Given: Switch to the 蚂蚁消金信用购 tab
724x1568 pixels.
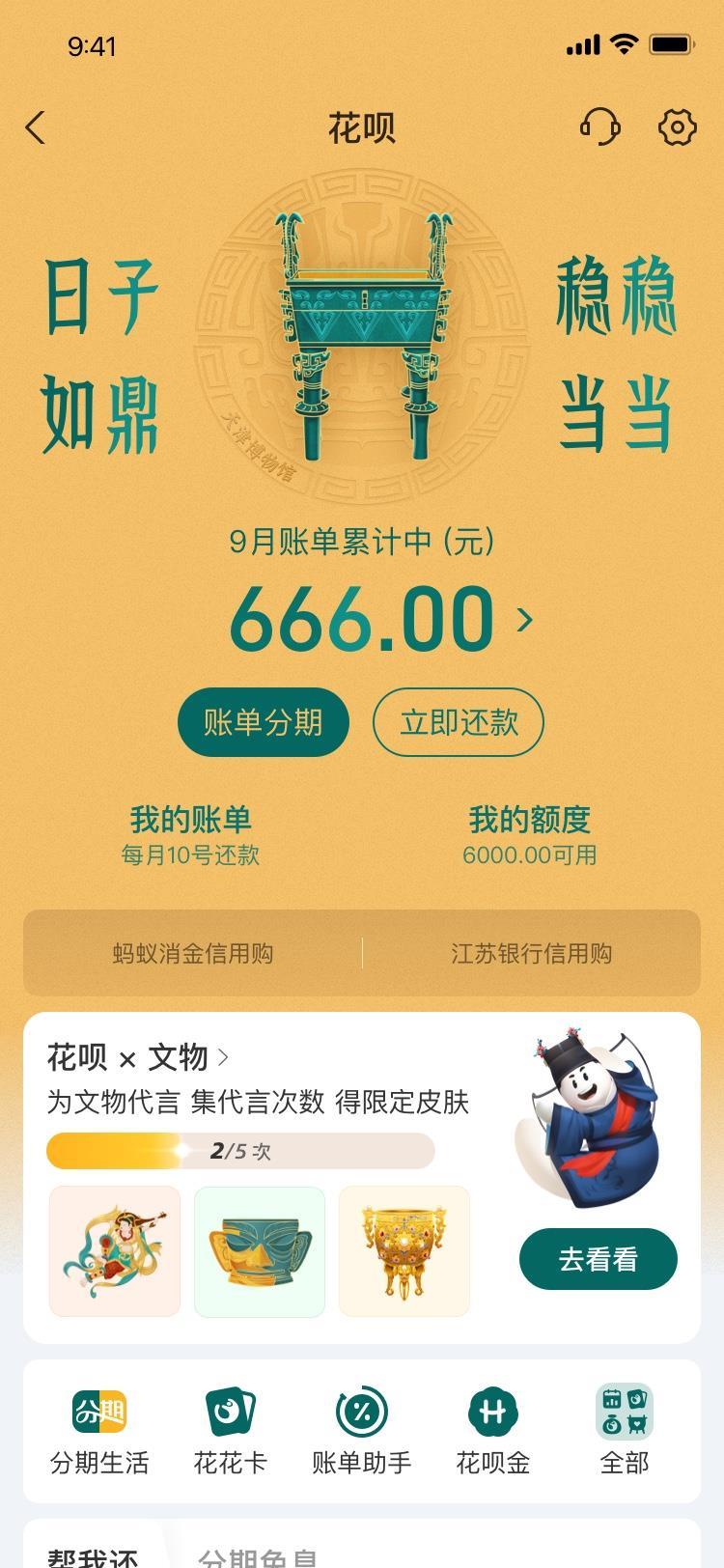Looking at the screenshot, I should click(x=192, y=953).
